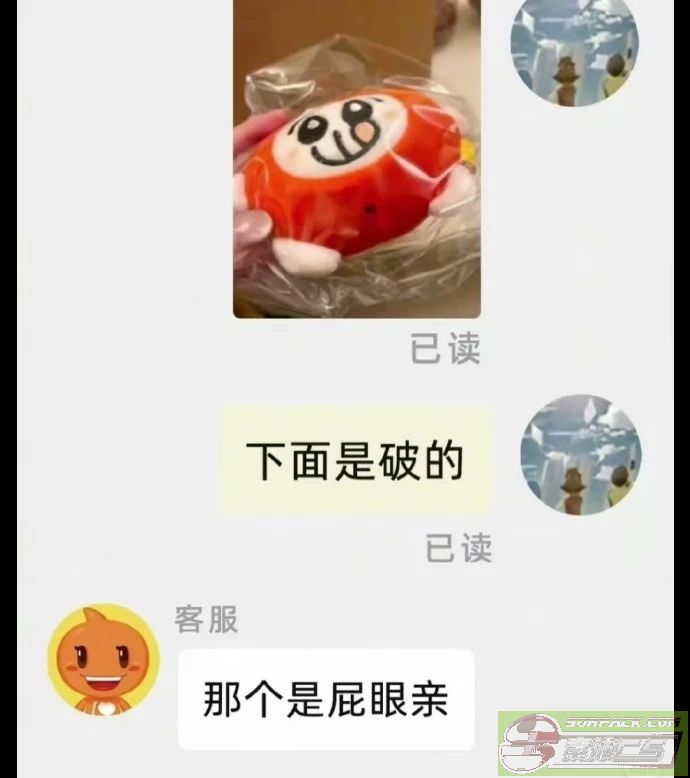Open the plush toy photo message
The width and height of the screenshot is (690, 778).
pyautogui.click(x=357, y=160)
